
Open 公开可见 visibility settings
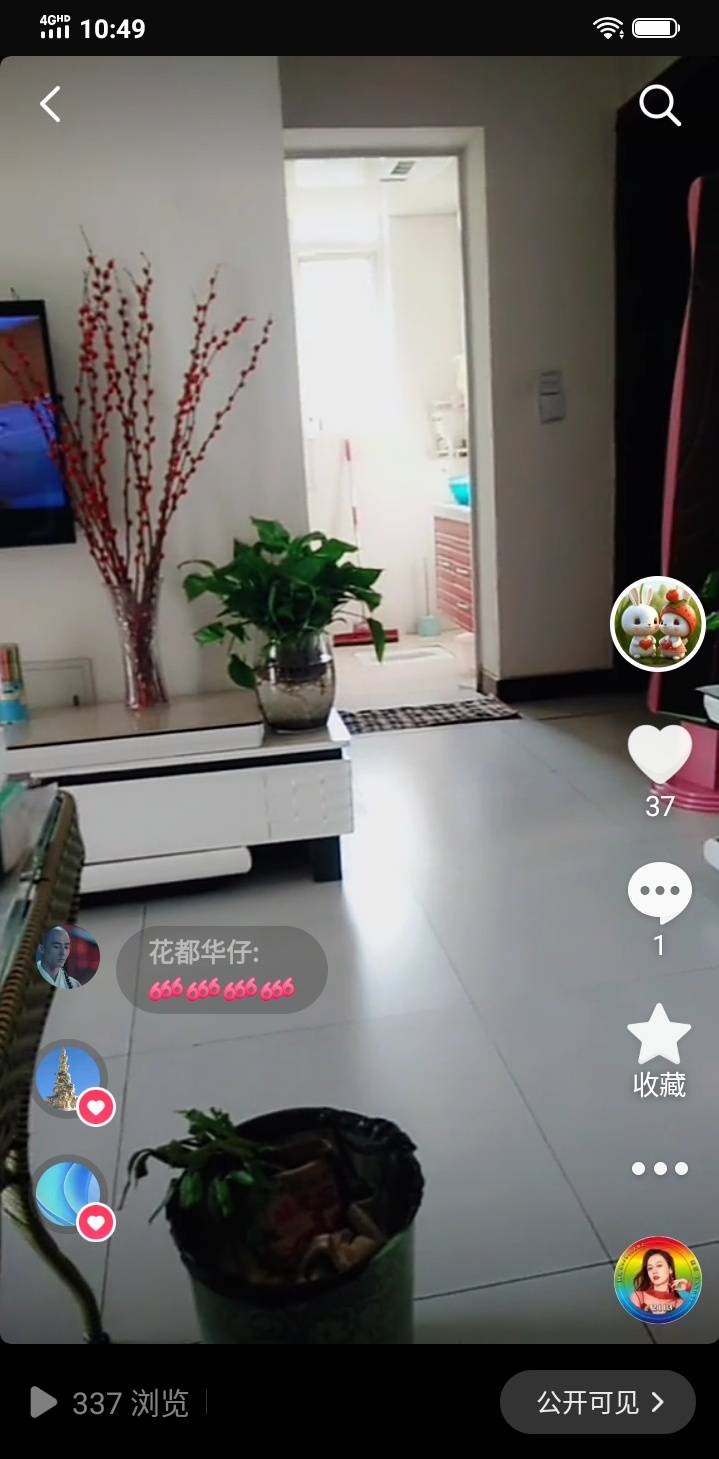point(597,1402)
